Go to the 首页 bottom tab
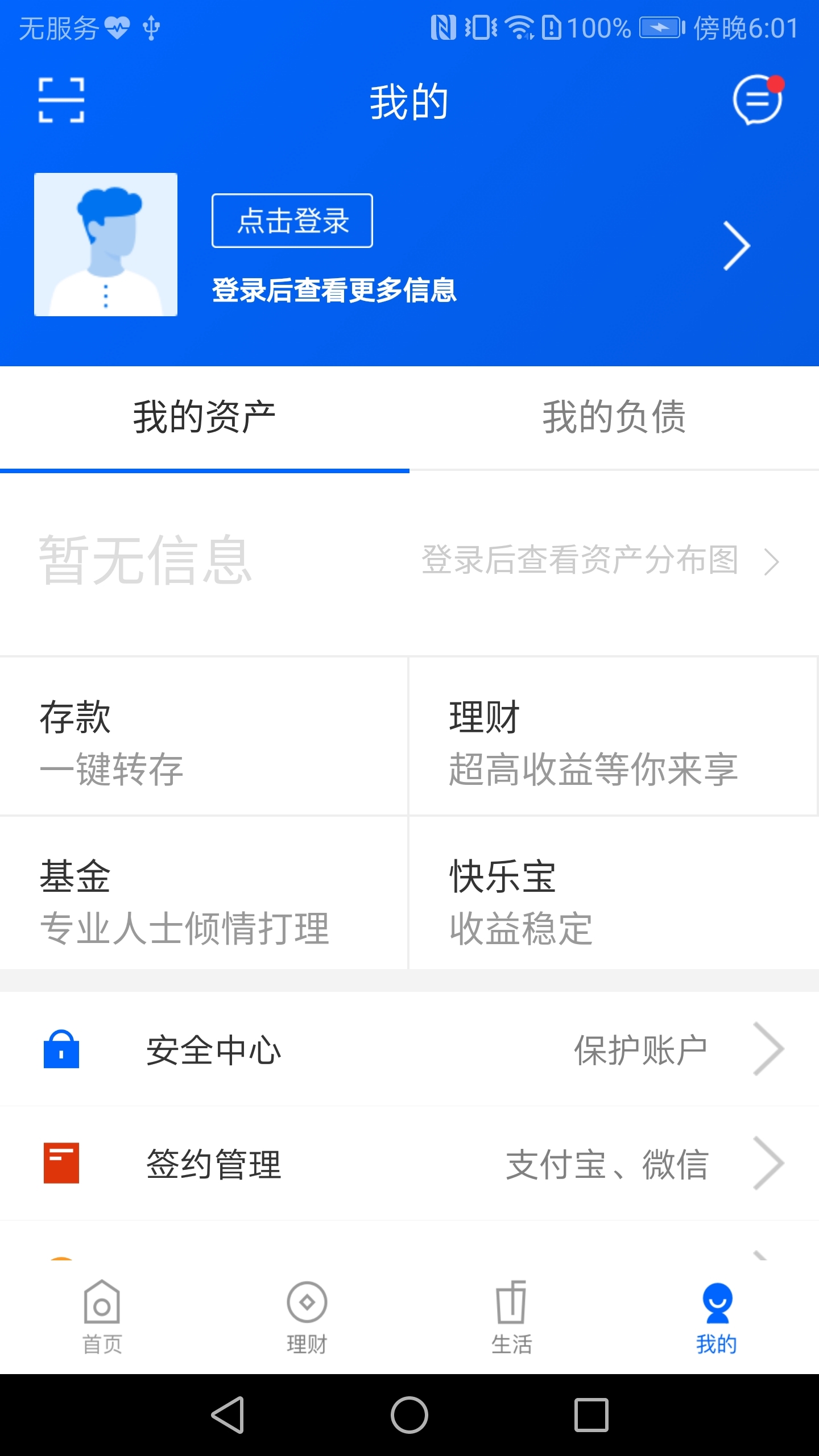Image resolution: width=819 pixels, height=1456 pixels. point(102,1317)
